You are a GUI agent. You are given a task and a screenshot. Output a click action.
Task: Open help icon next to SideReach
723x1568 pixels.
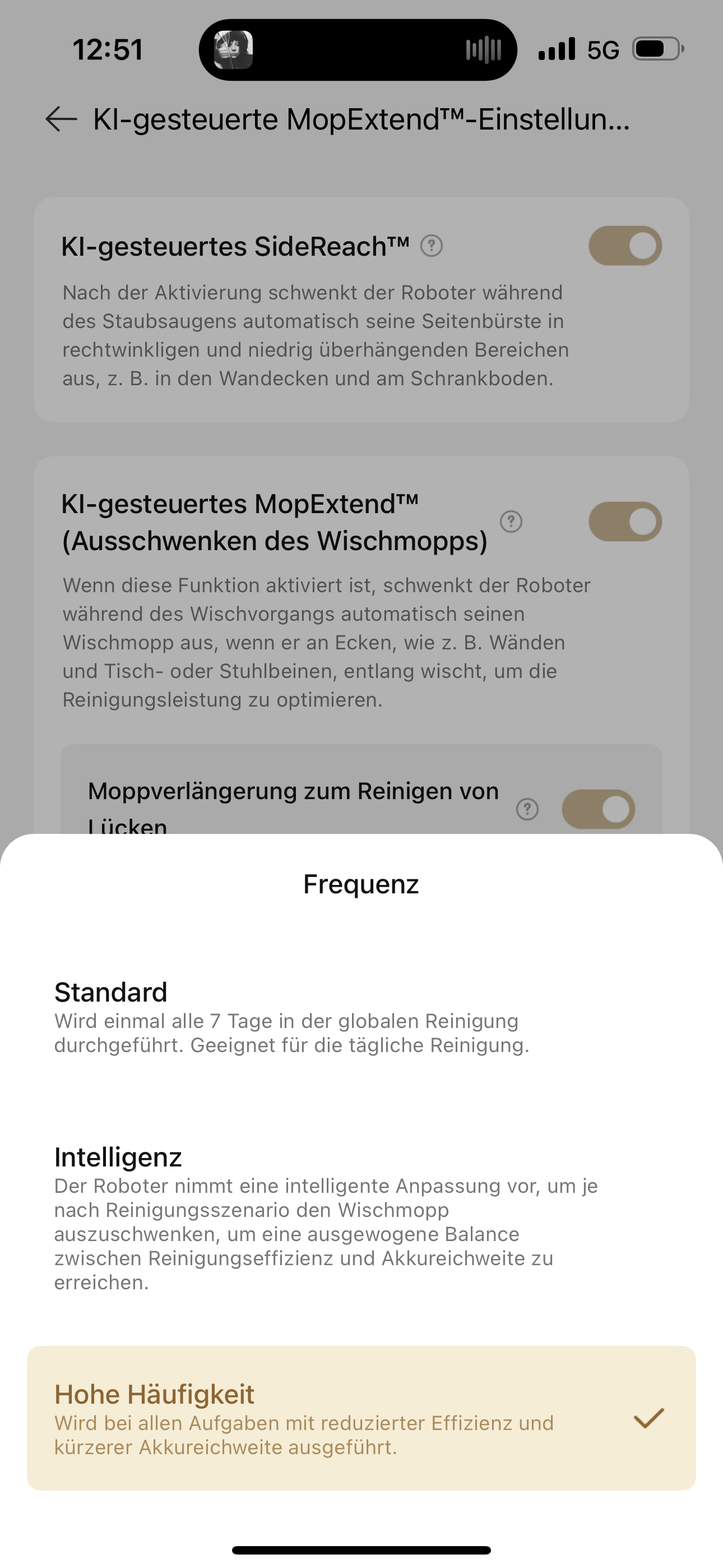coord(432,246)
